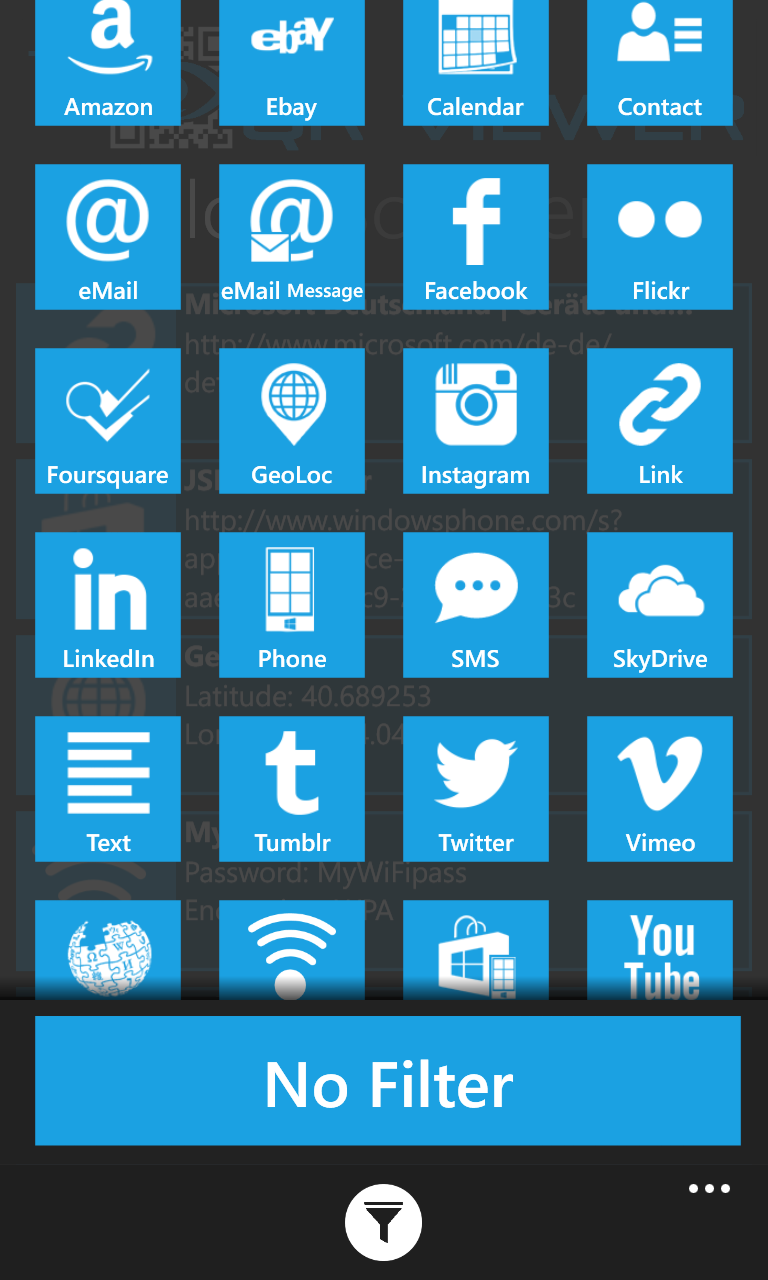Filter by Calendar codes

[x=476, y=63]
